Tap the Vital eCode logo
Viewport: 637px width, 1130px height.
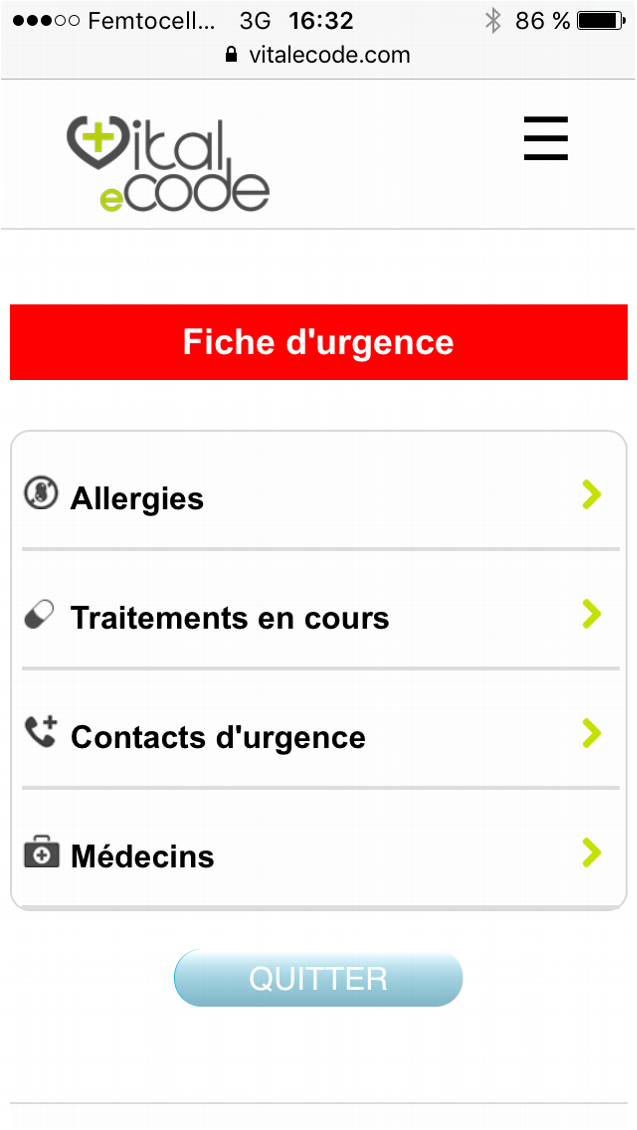pos(168,164)
